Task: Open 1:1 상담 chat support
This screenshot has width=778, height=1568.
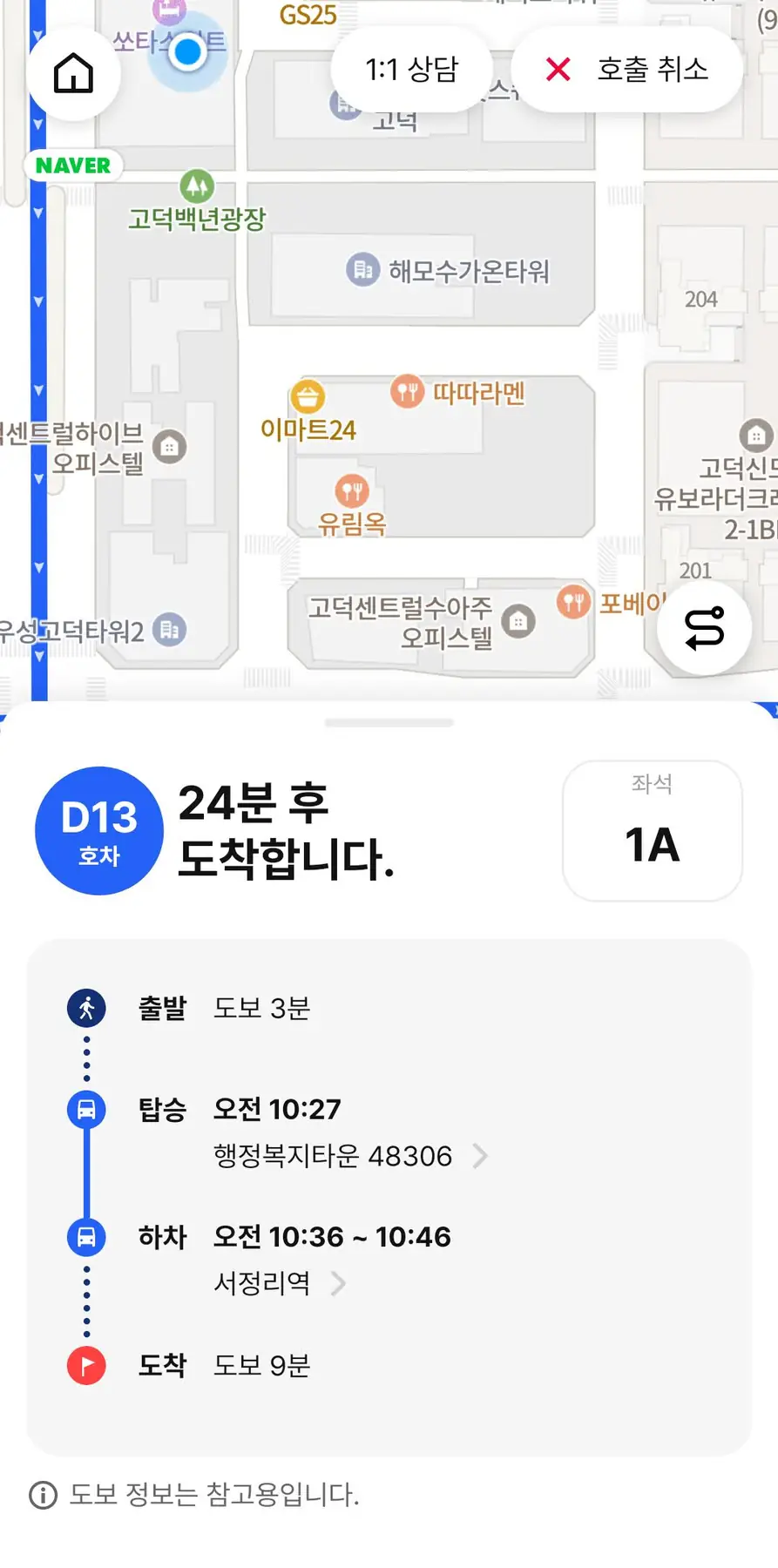Action: (x=411, y=70)
